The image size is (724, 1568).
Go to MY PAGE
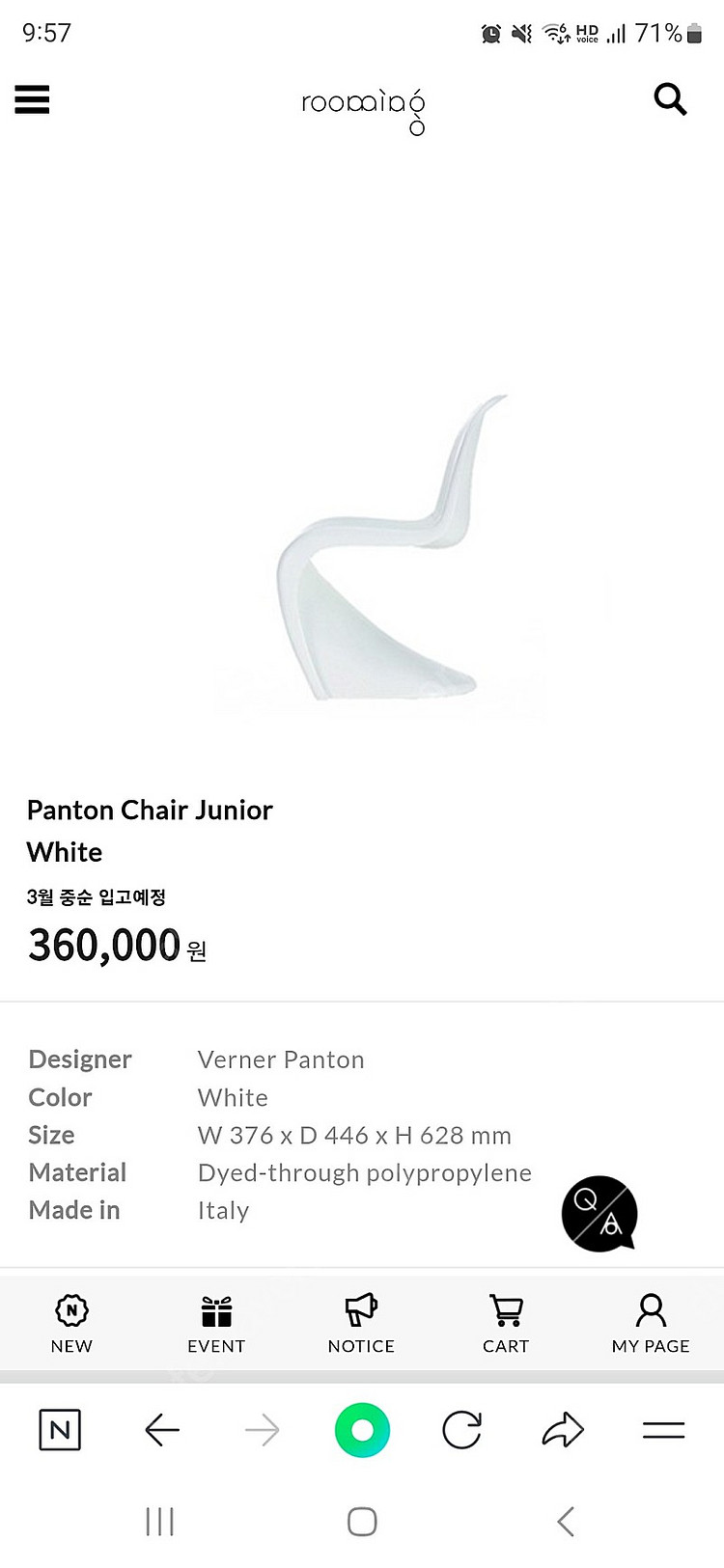pos(651,1324)
